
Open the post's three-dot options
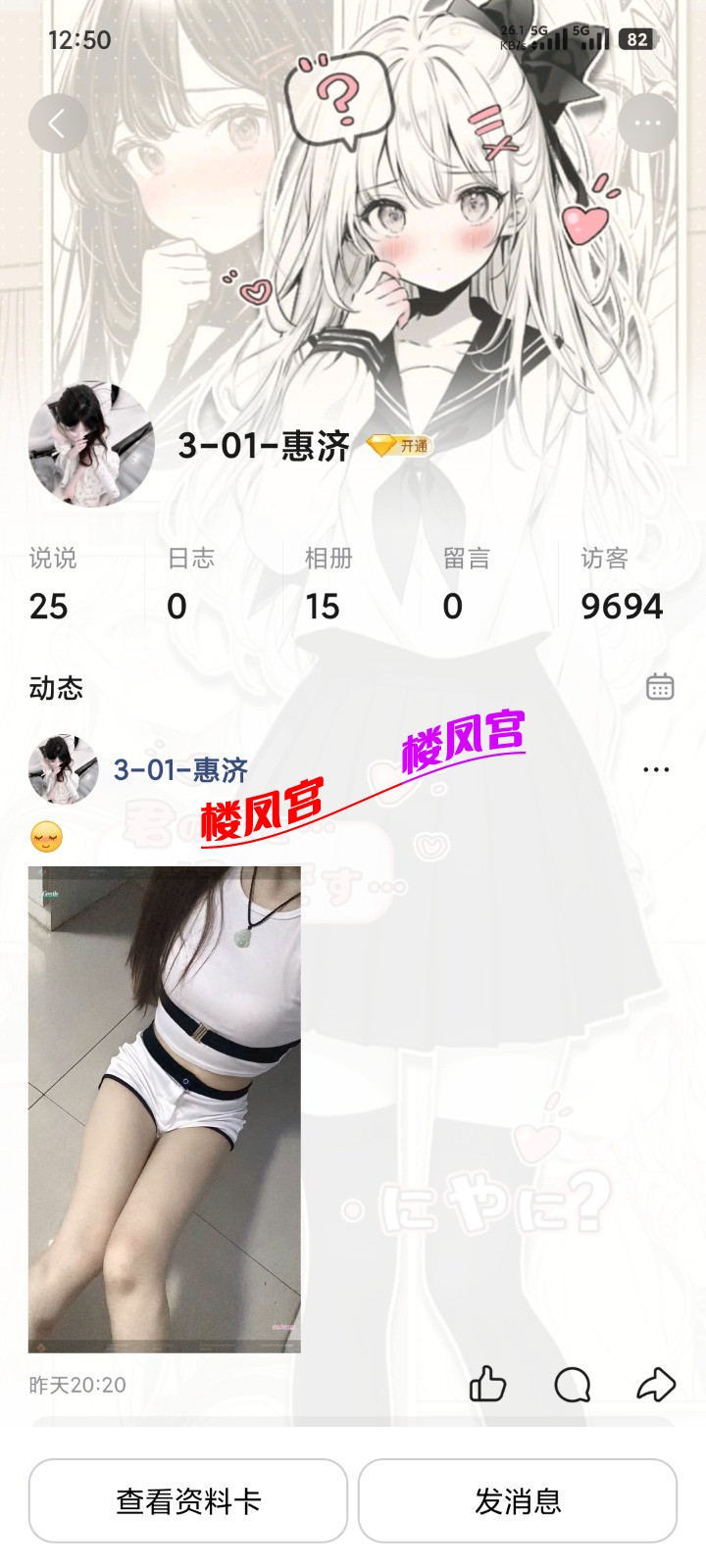tap(656, 769)
